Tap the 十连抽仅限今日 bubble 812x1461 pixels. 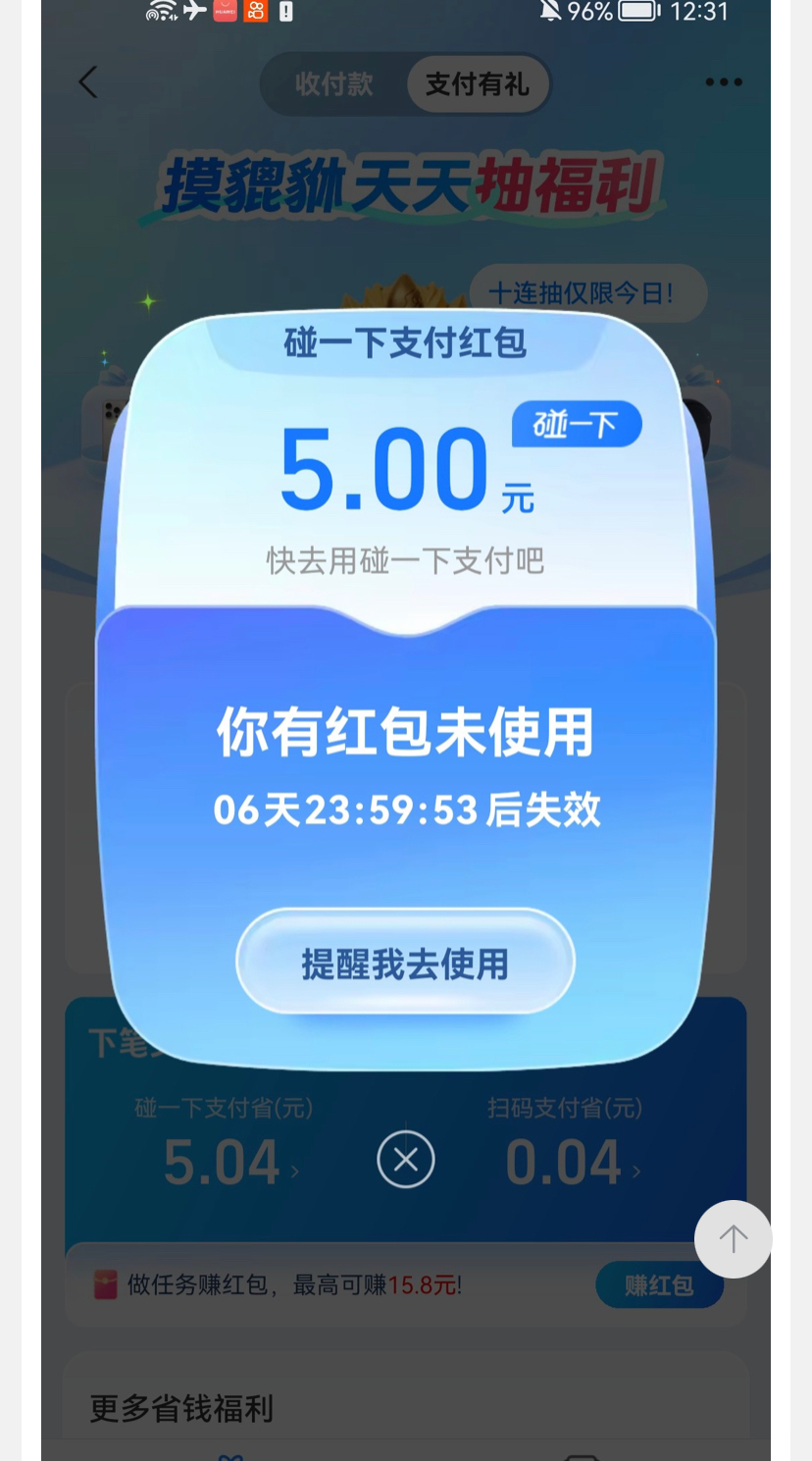pos(586,292)
